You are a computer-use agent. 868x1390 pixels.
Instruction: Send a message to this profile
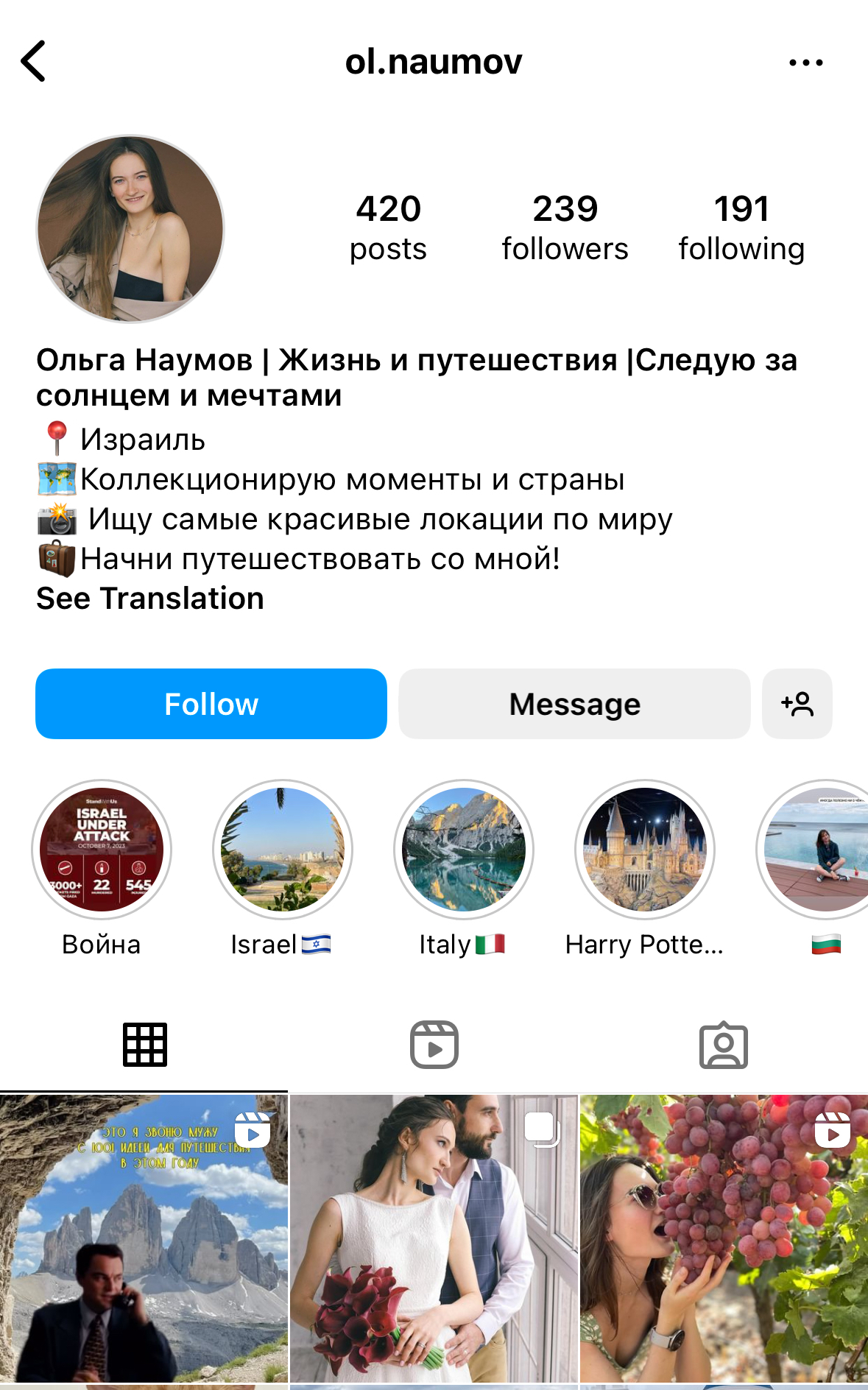[574, 704]
